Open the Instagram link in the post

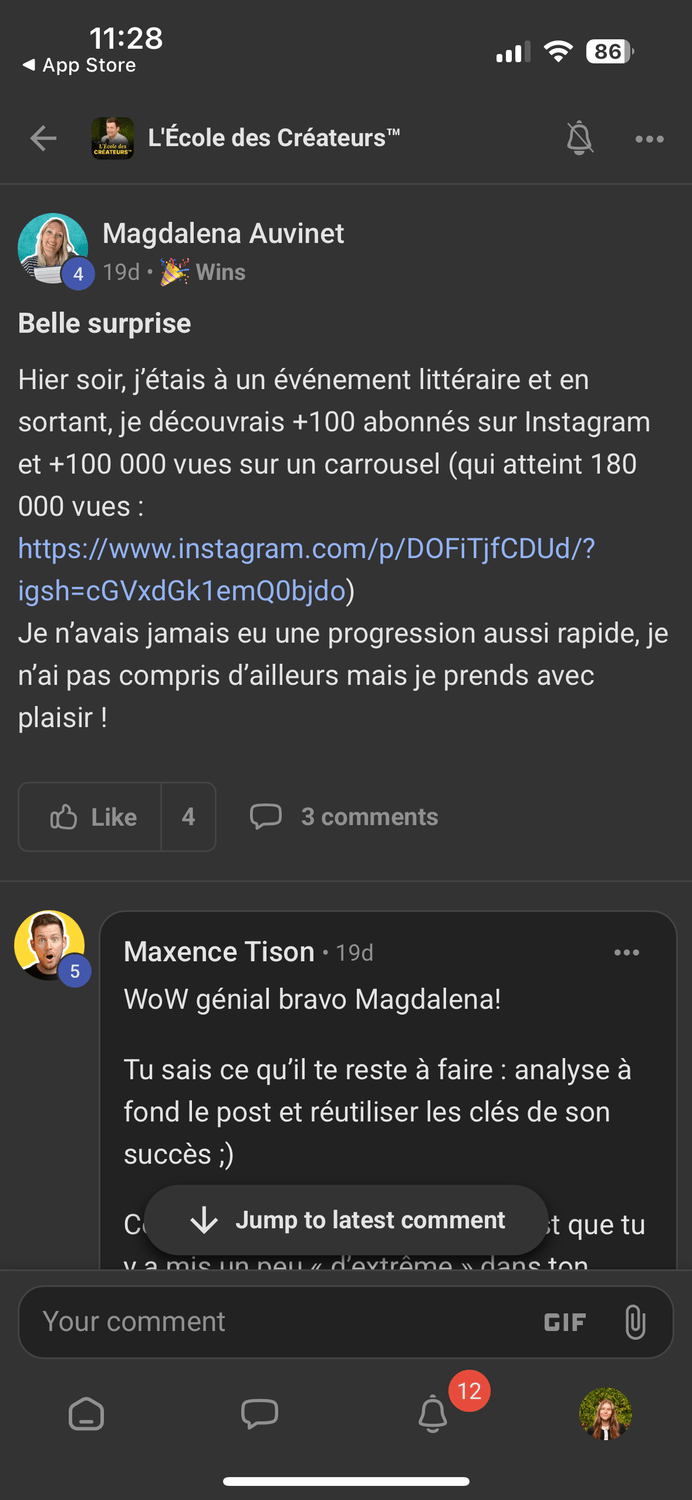[x=306, y=569]
